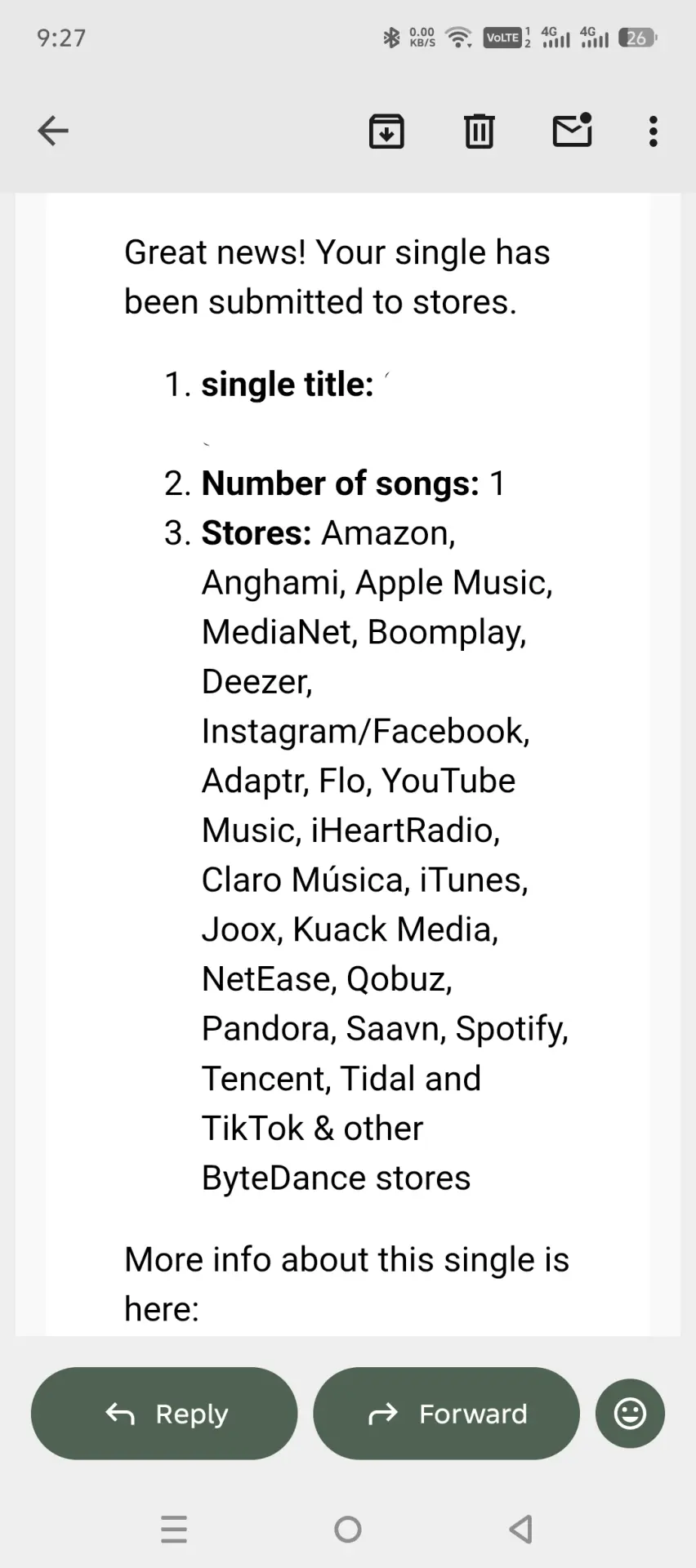The image size is (696, 1568).
Task: Forward this email
Action: pyautogui.click(x=447, y=1414)
